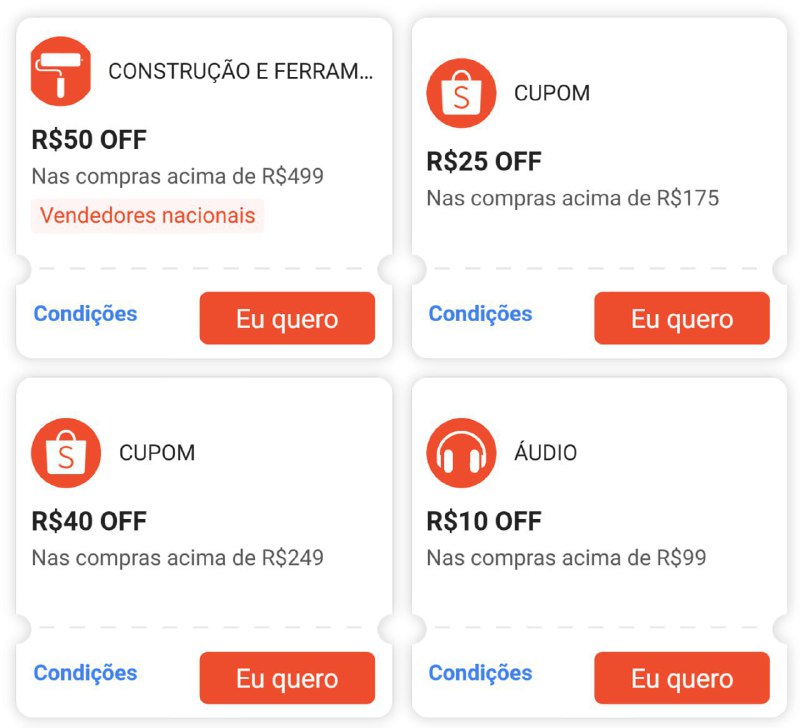Claim the R$10 OFF Áudio coupon

click(682, 679)
